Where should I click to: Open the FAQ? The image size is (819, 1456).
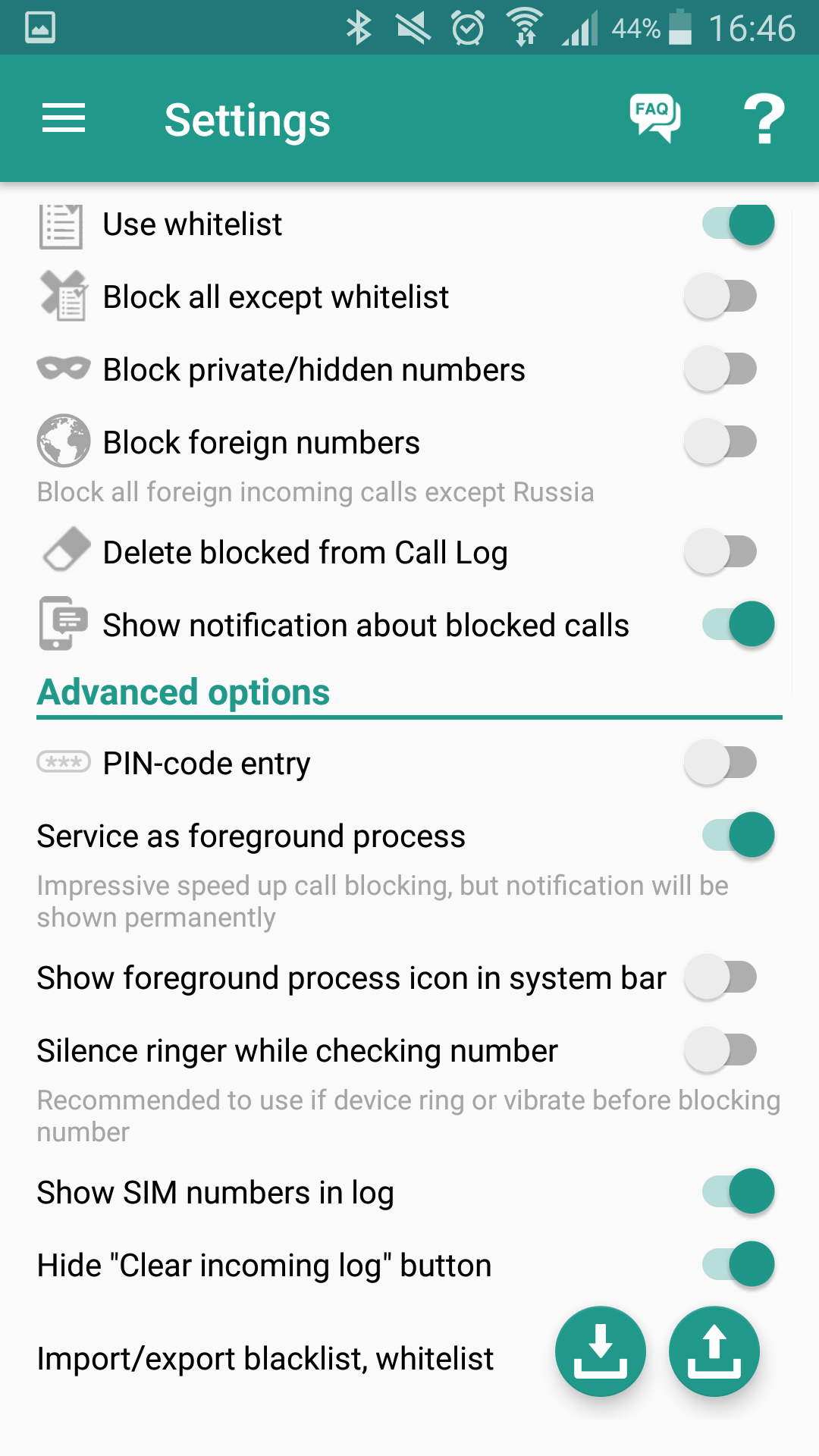coord(654,118)
